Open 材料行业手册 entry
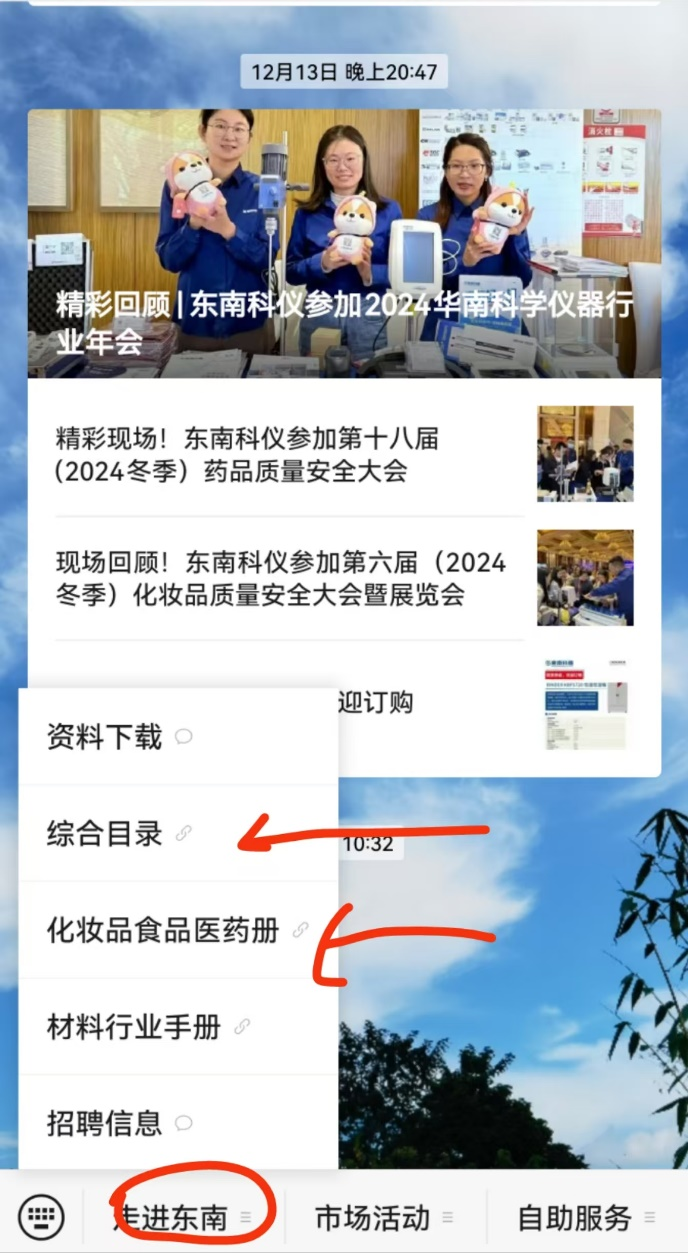 [135, 1027]
